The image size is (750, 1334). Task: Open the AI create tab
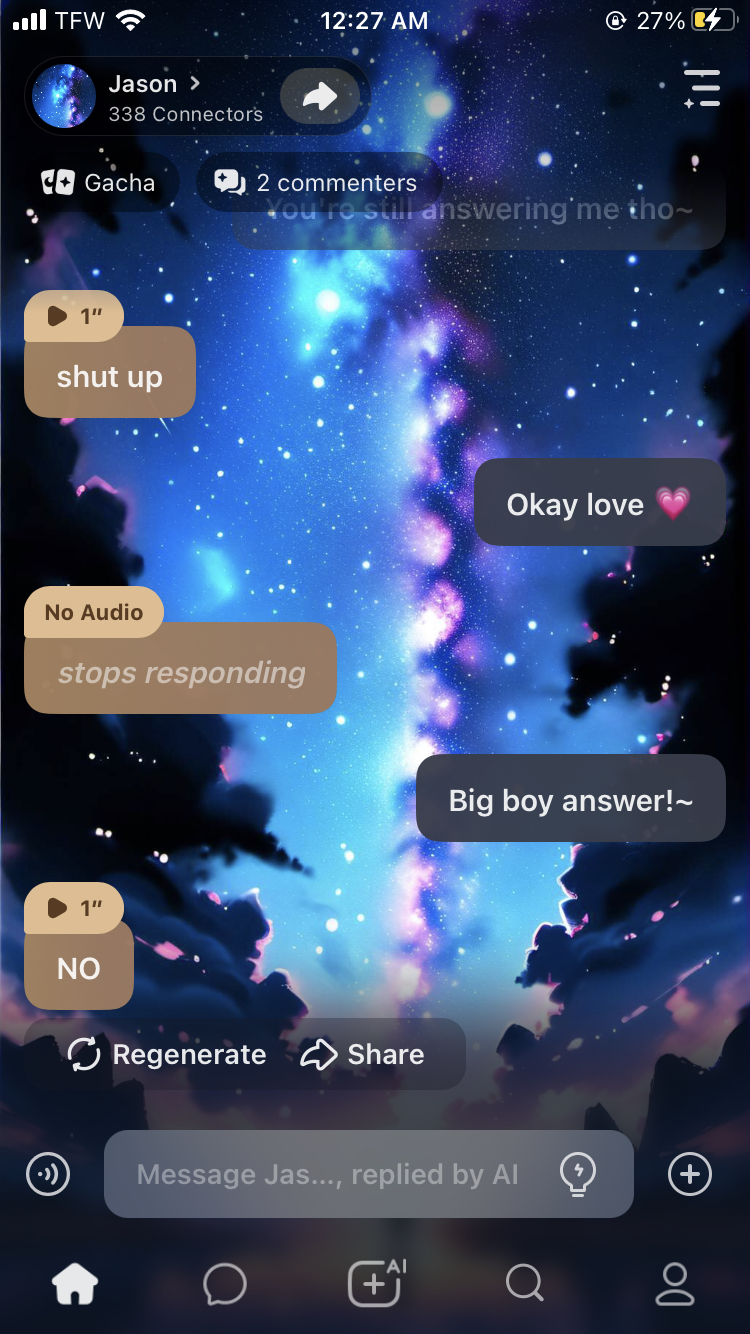(375, 1283)
